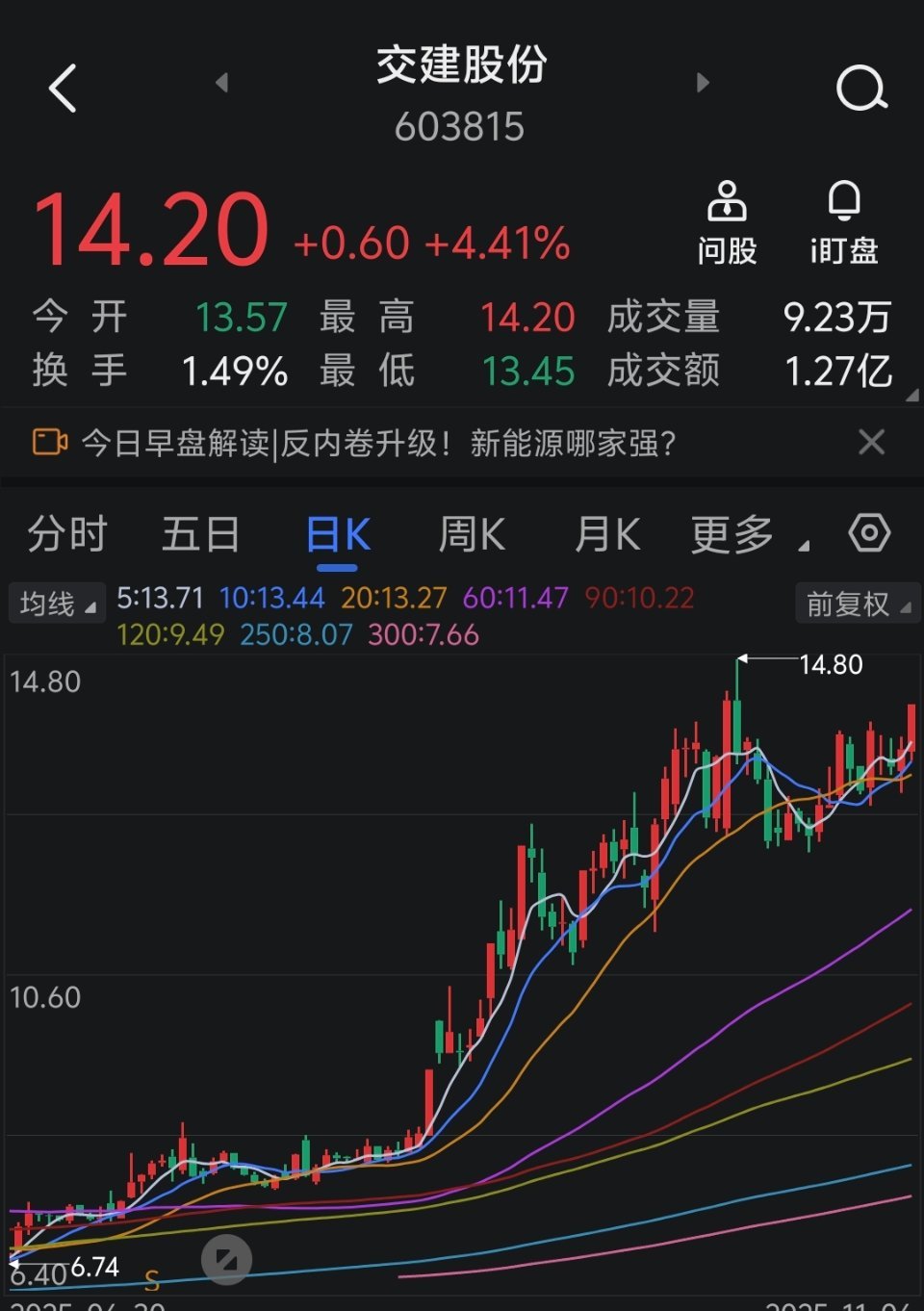Click the S sell marker on chart

[x=150, y=1280]
